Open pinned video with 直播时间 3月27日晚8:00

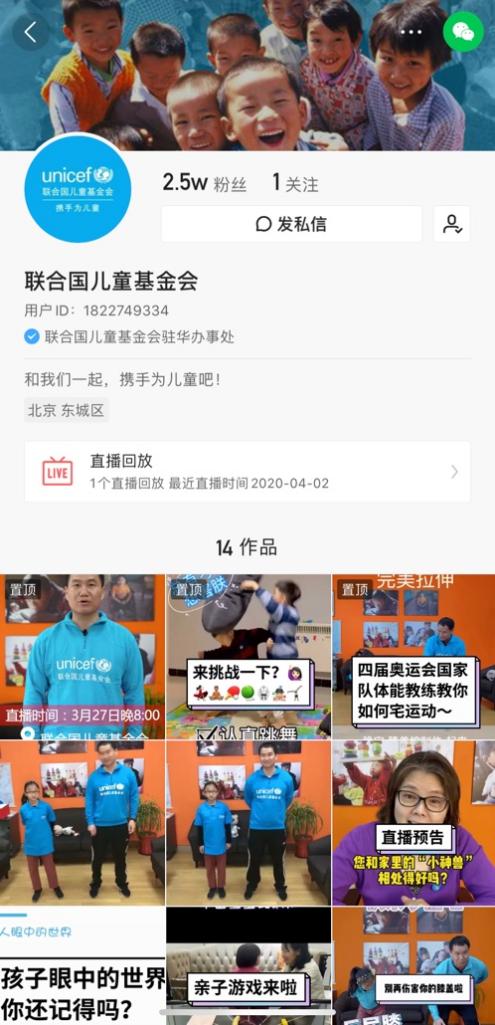tap(82, 656)
